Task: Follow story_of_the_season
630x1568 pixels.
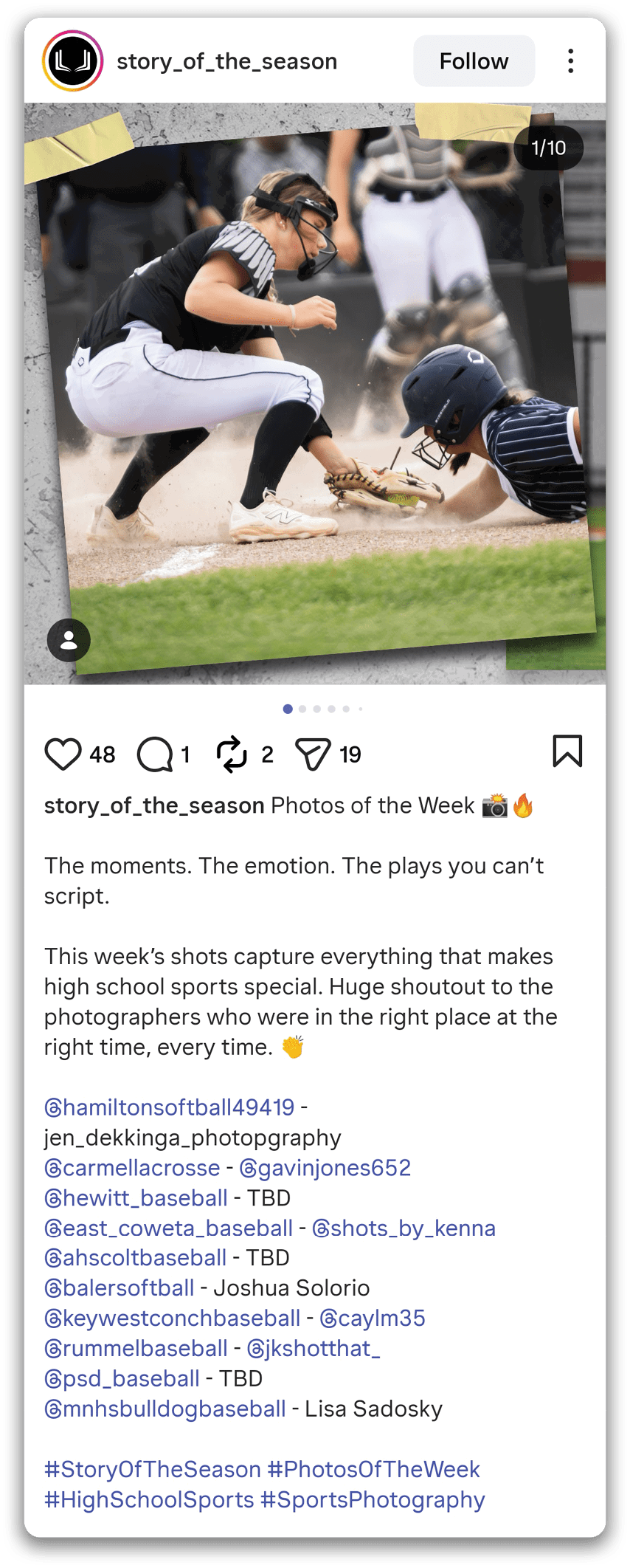Action: click(x=474, y=61)
